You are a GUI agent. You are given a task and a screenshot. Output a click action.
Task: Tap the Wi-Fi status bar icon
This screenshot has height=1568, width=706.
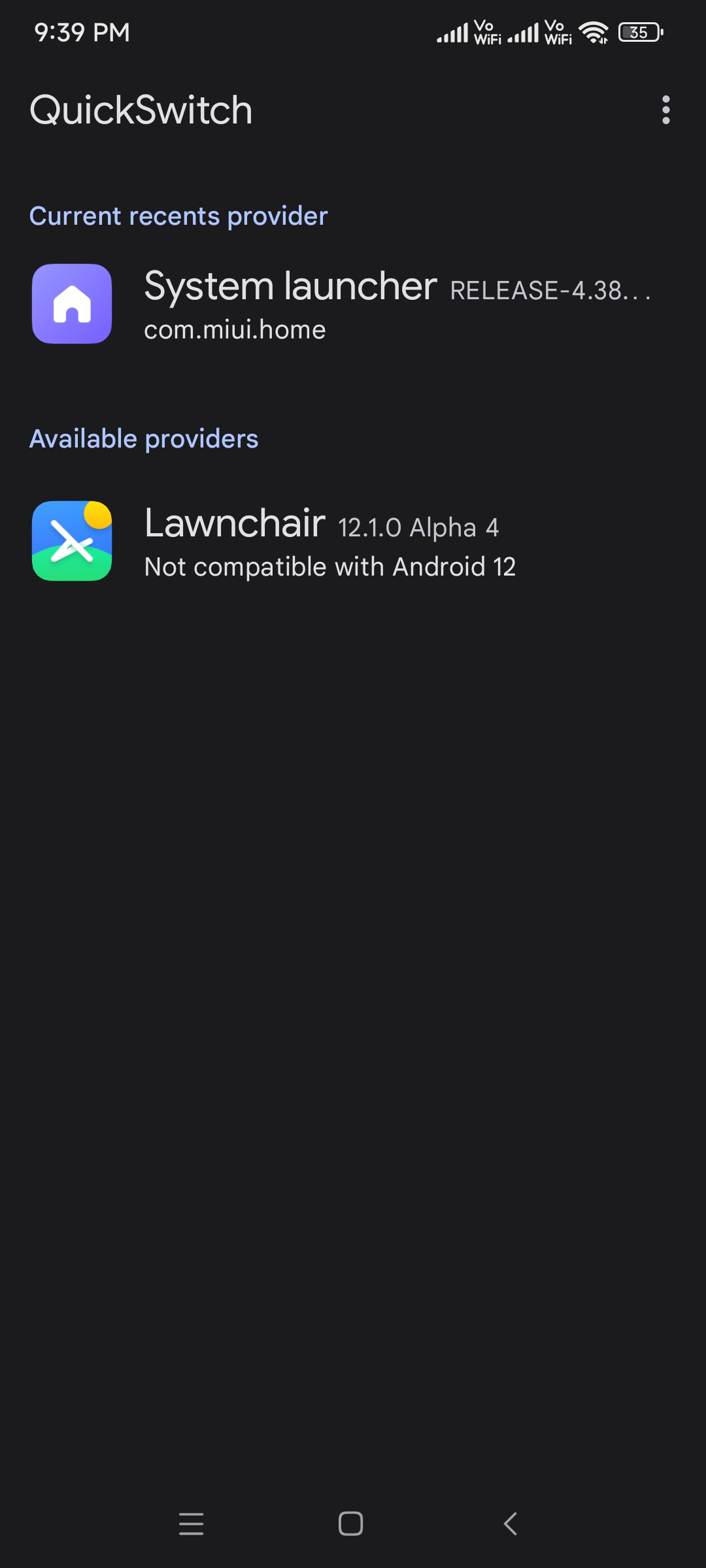[x=592, y=31]
